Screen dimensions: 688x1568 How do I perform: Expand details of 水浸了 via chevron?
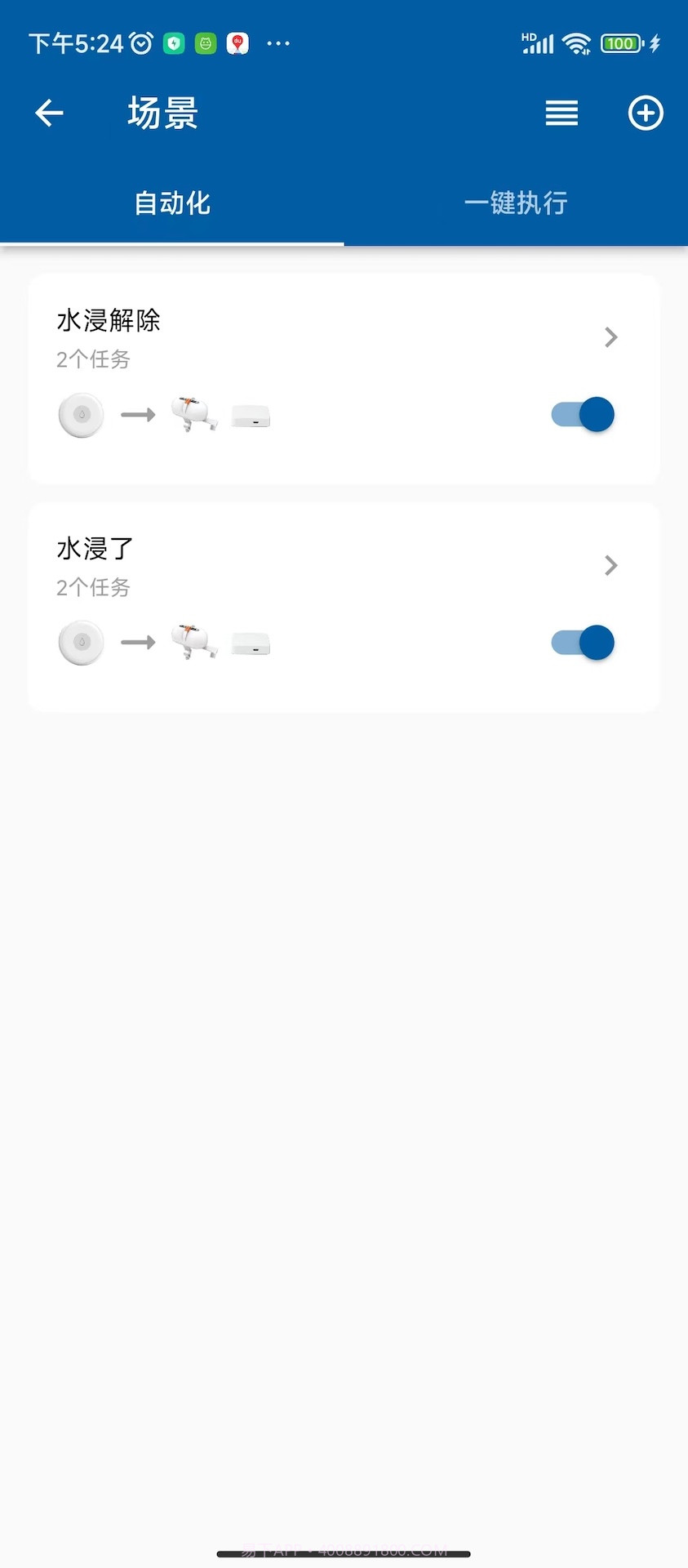click(x=610, y=565)
